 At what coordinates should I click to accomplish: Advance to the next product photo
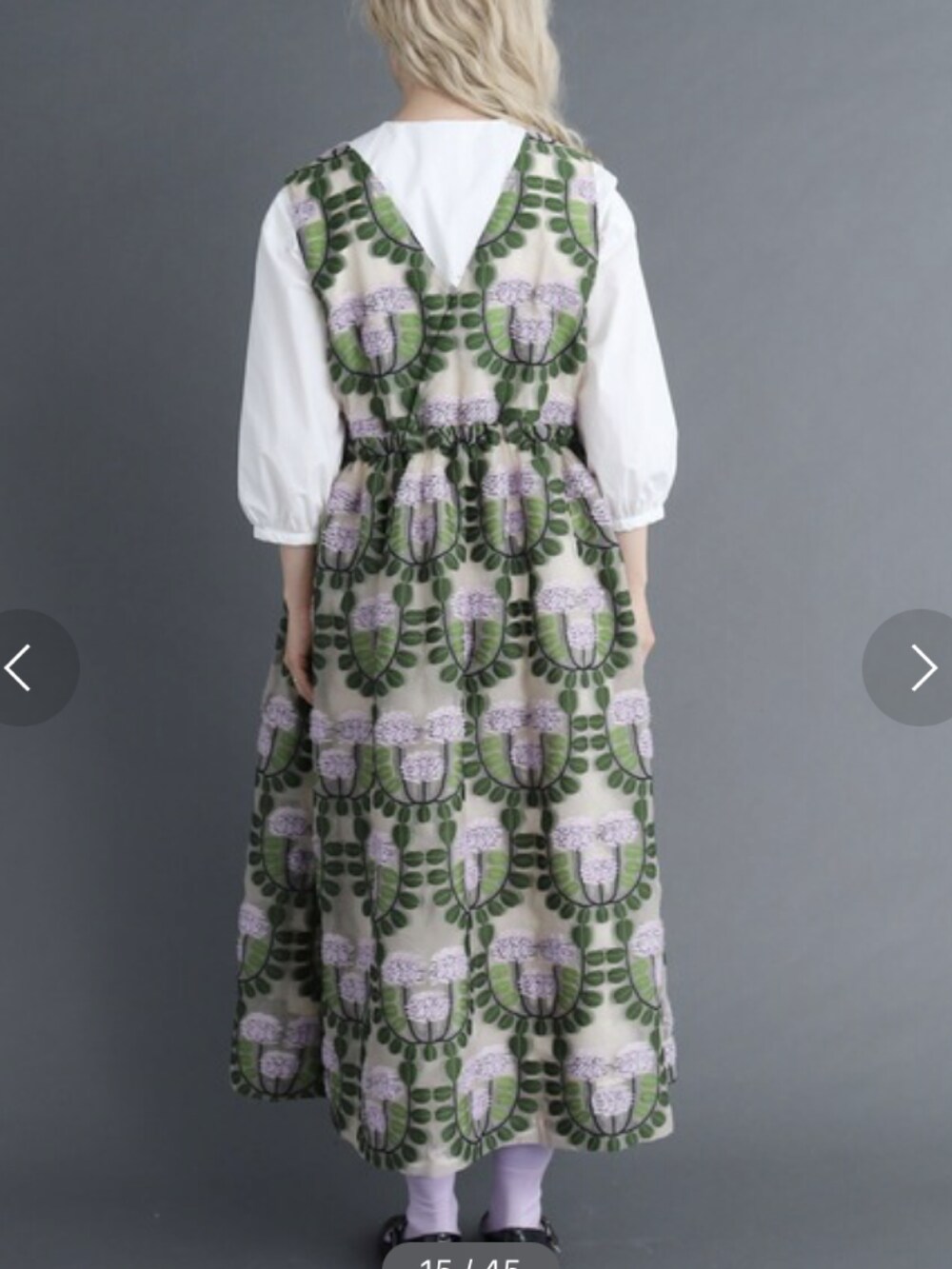coord(920,667)
